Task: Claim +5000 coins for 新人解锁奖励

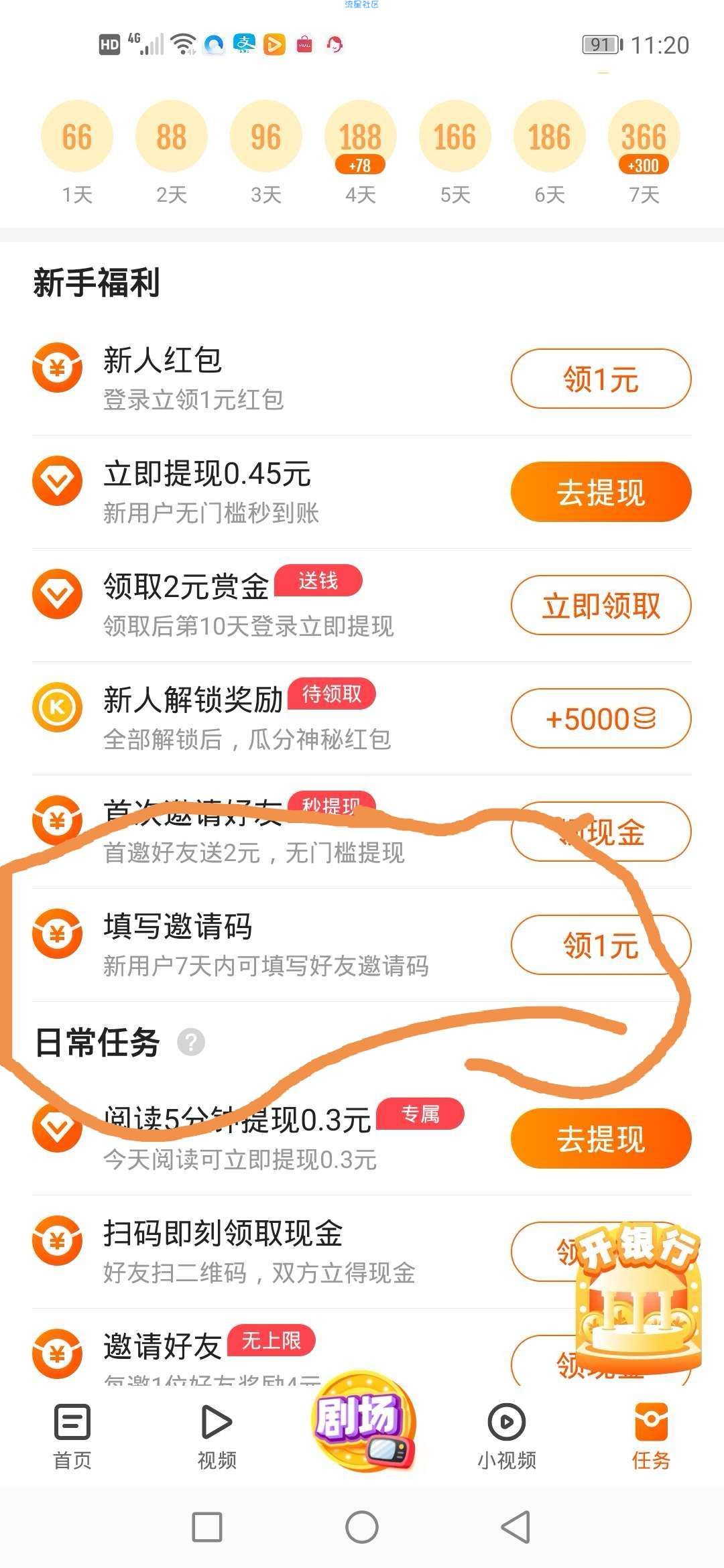Action: click(601, 719)
